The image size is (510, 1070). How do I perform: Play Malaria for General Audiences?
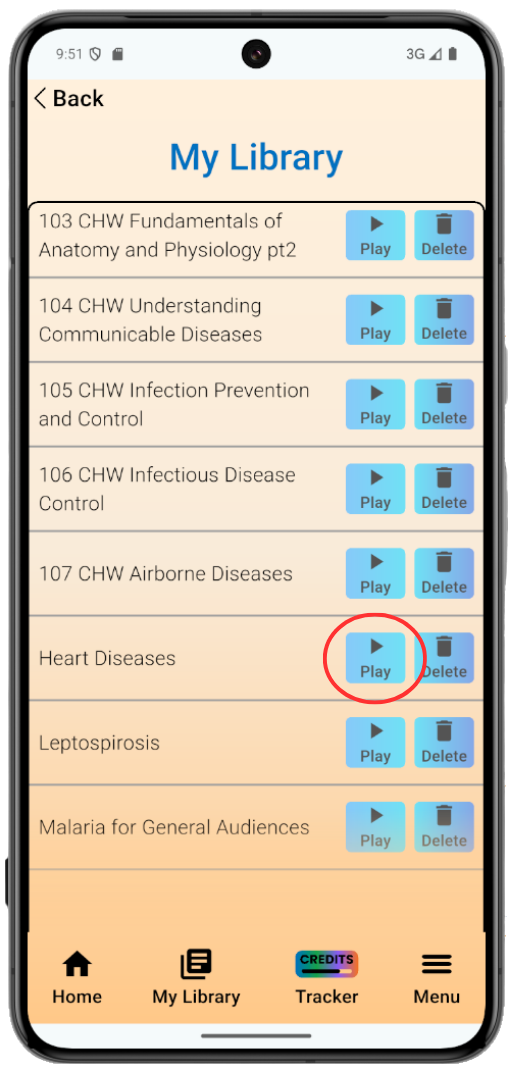click(x=375, y=828)
